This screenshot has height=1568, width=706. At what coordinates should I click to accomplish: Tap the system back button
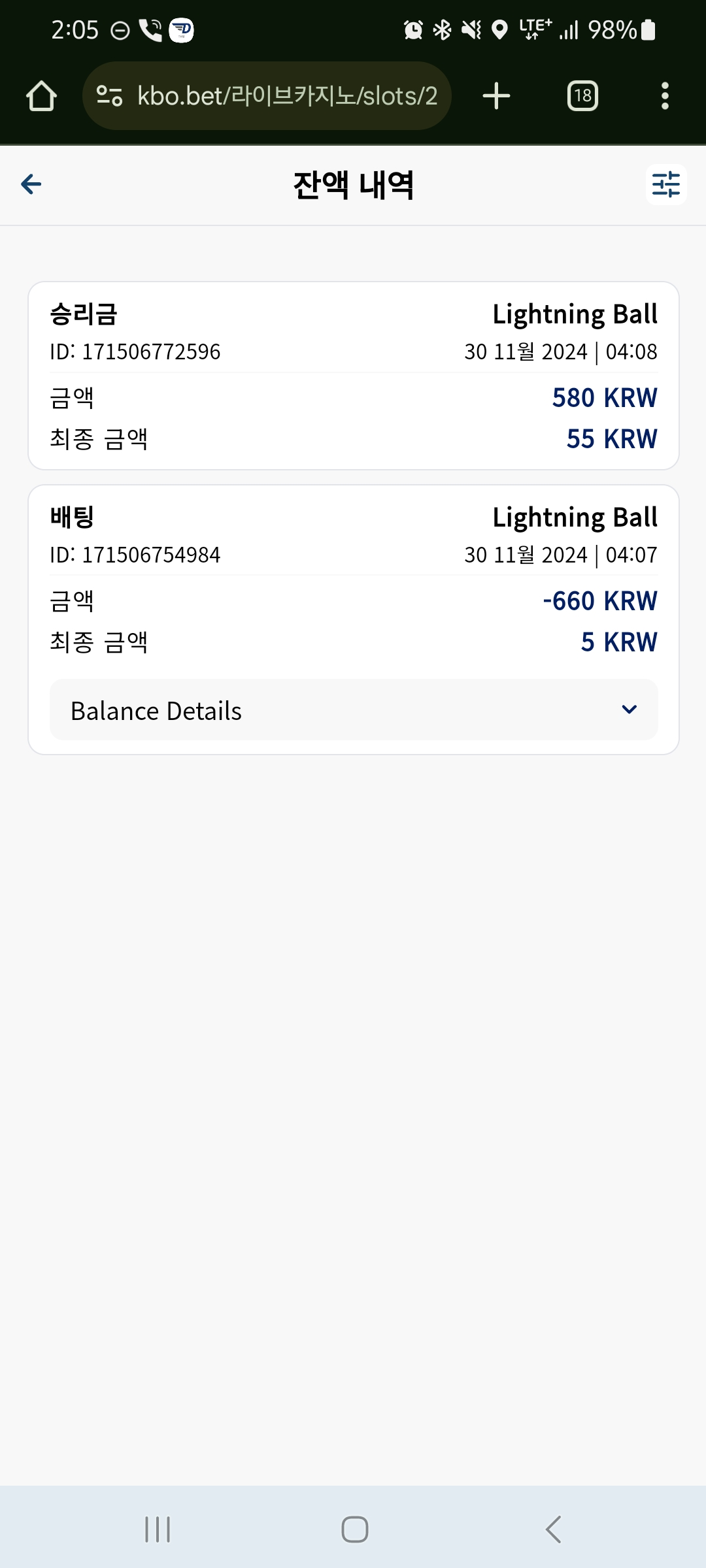coord(553,1529)
